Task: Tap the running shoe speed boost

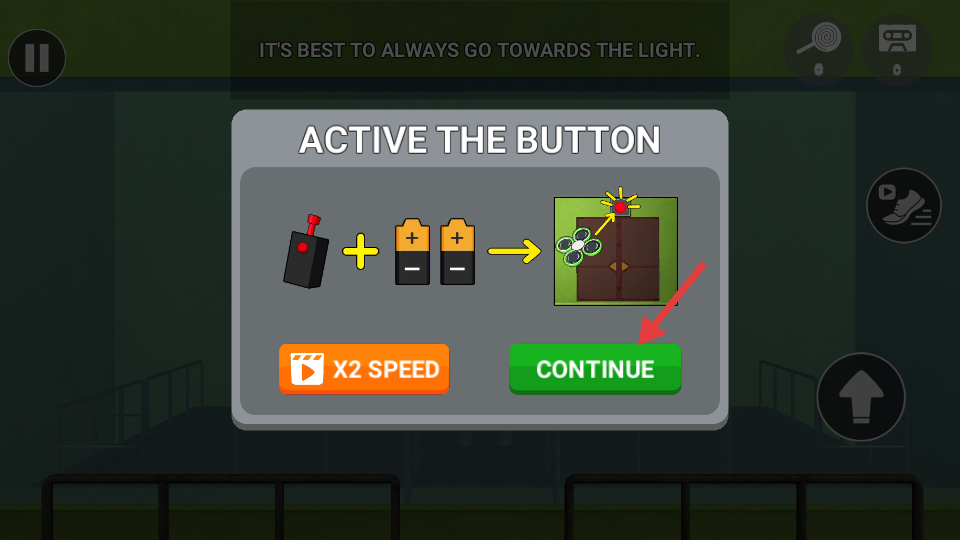Action: [903, 205]
